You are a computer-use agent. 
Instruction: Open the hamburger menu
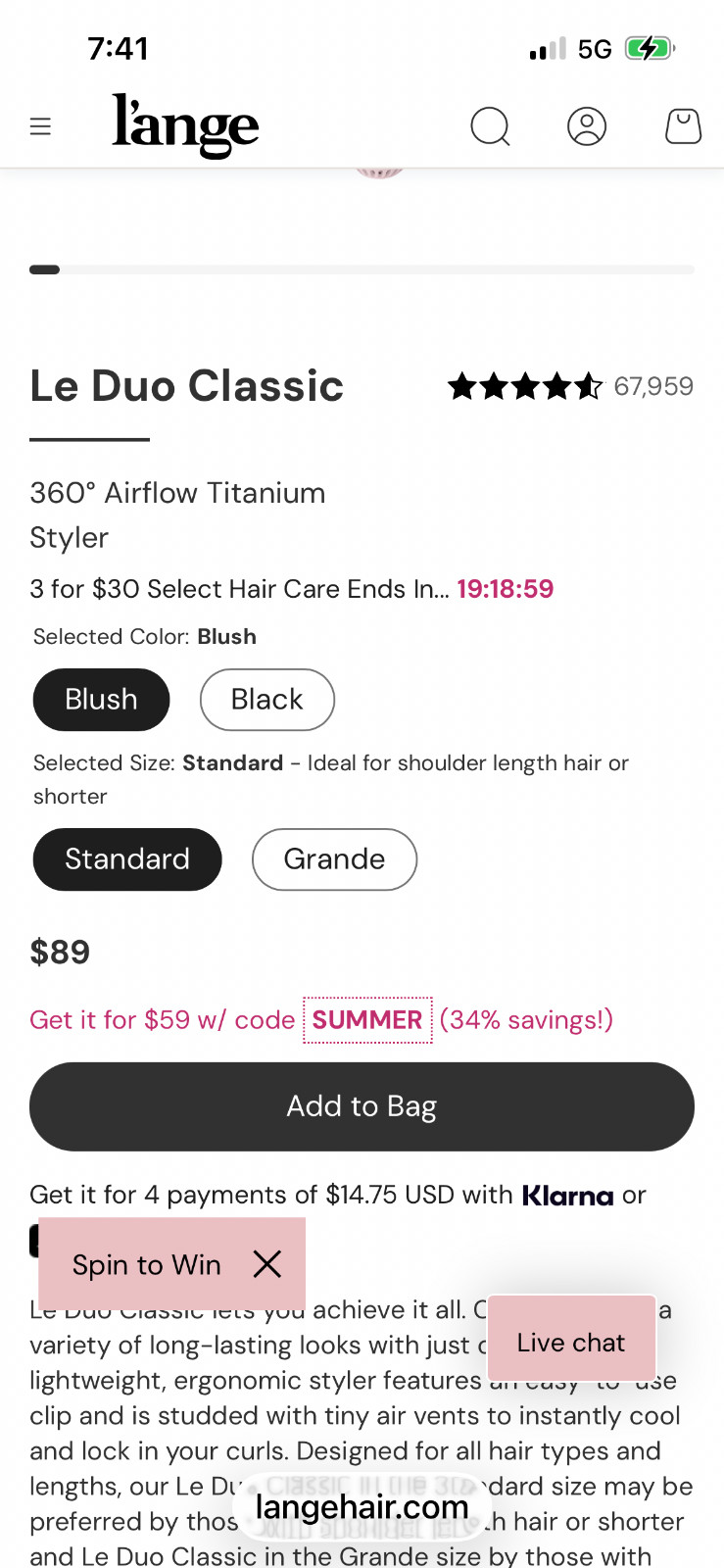click(x=40, y=126)
